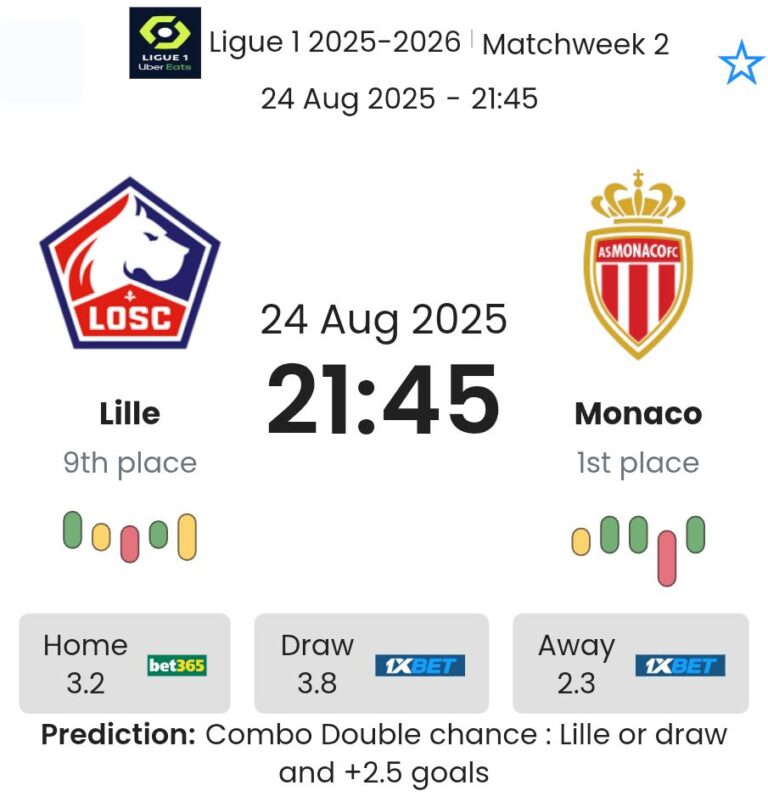
Task: Select the Home odds 3.2 on bet365
Action: (125, 663)
